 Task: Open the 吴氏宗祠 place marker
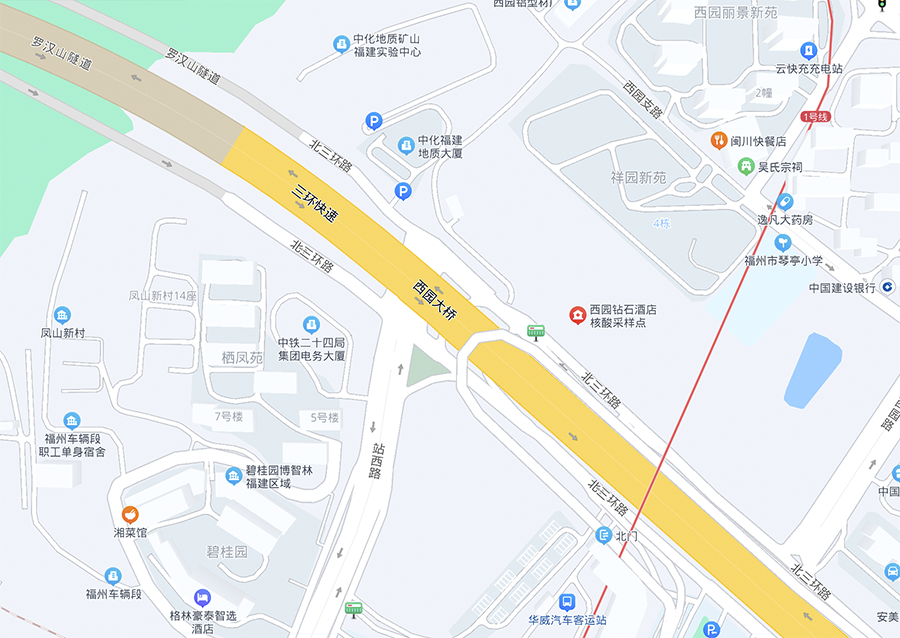(x=745, y=166)
